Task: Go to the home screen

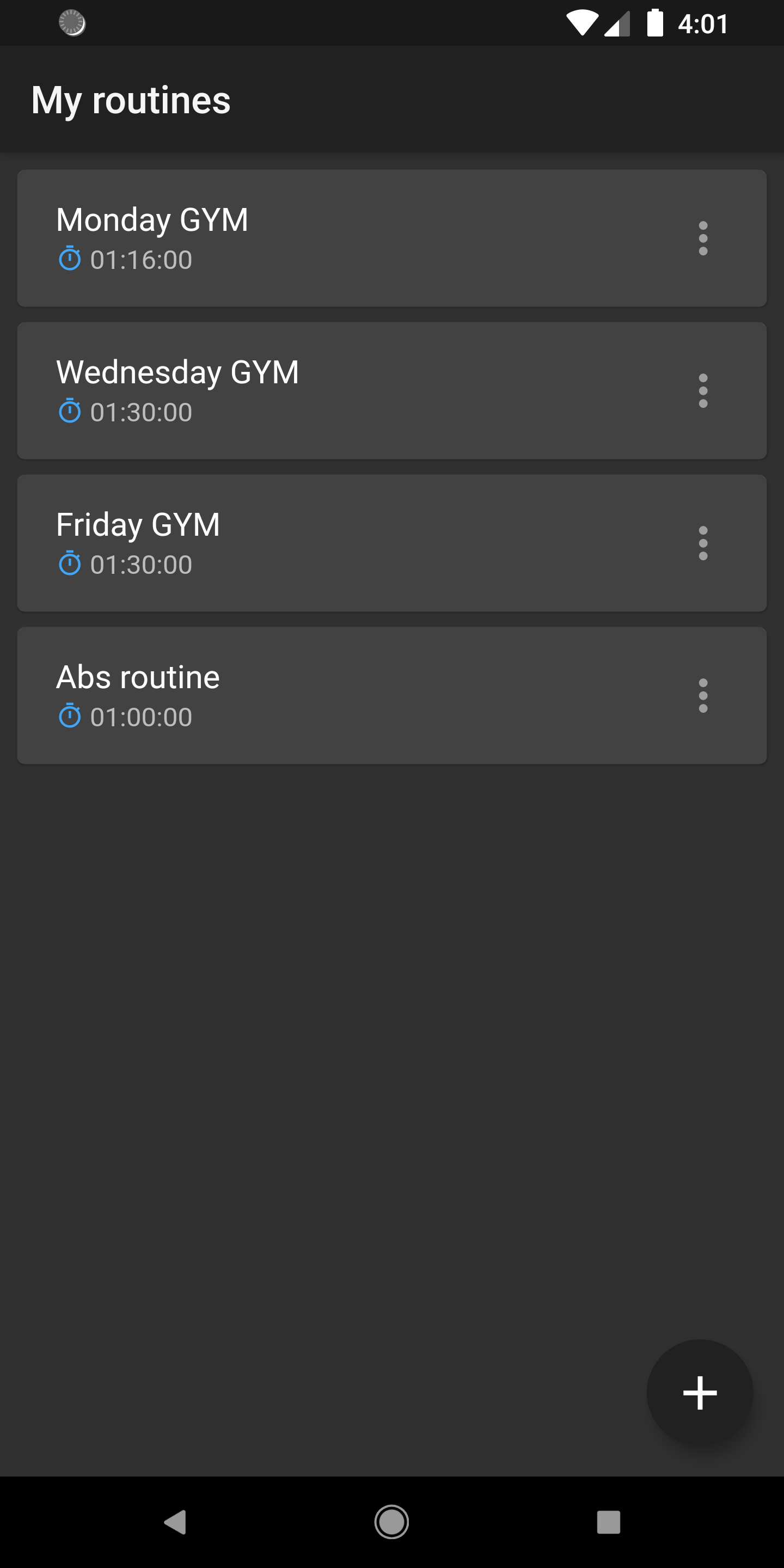Action: pyautogui.click(x=391, y=1522)
